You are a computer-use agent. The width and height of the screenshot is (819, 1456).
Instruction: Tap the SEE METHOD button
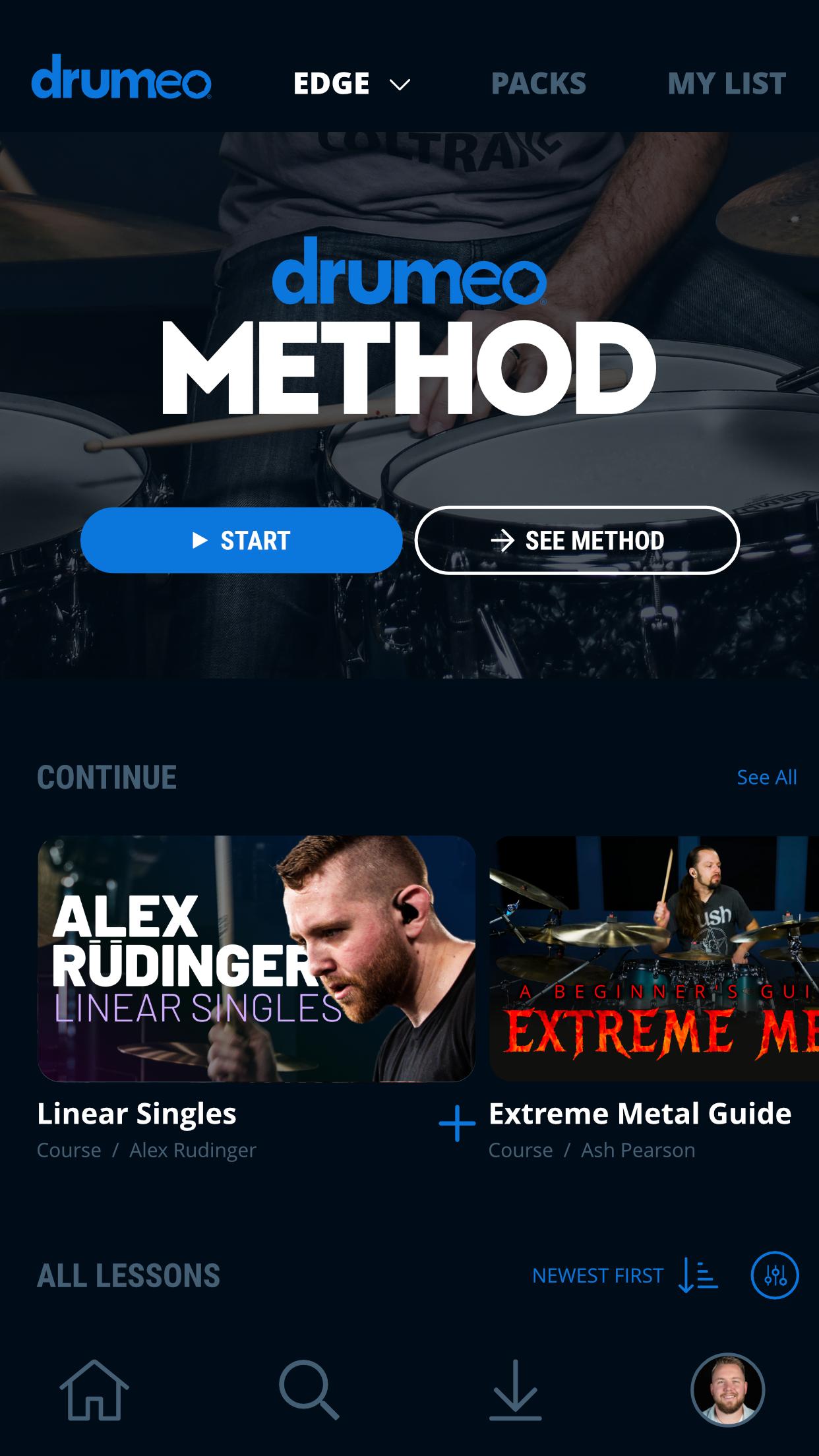coord(577,540)
